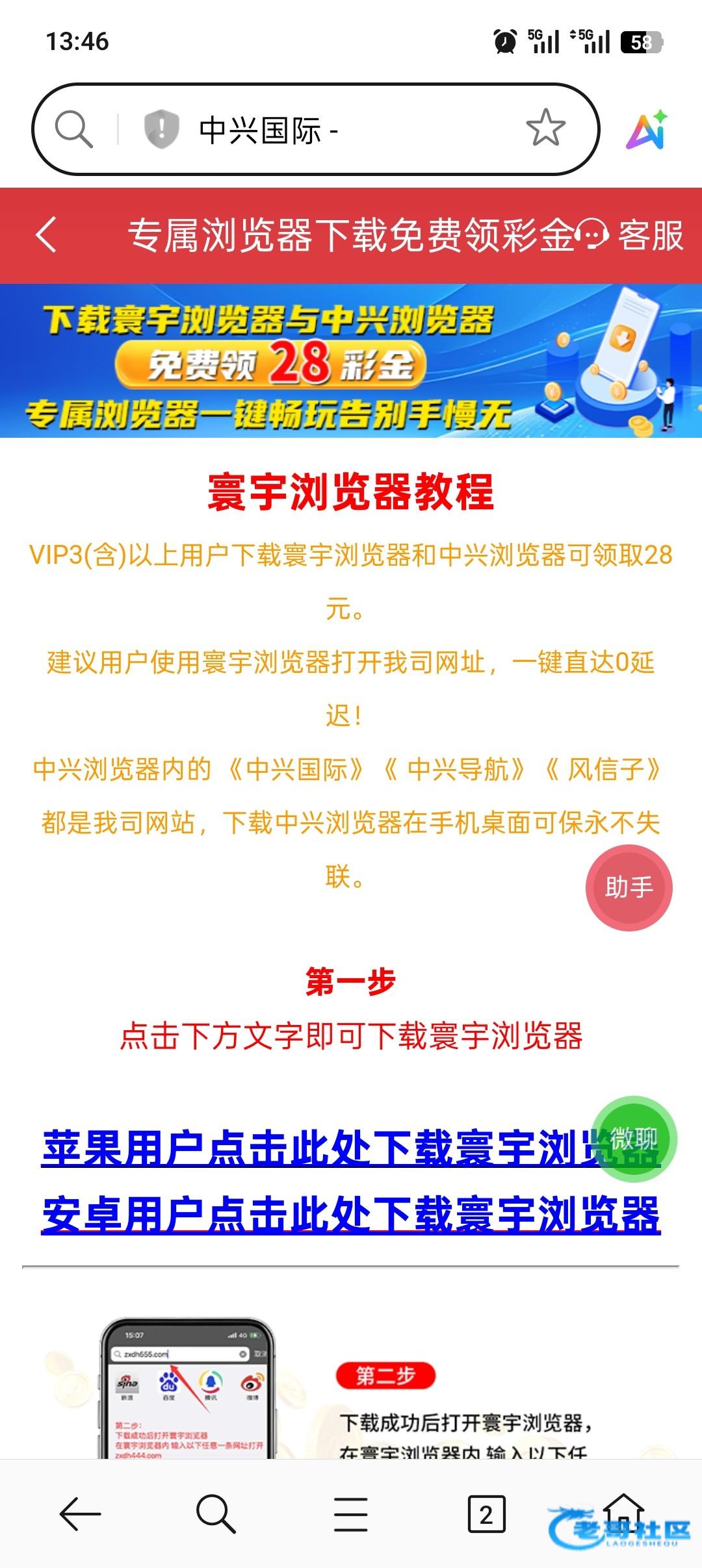View the 2 open tabs

click(486, 1515)
